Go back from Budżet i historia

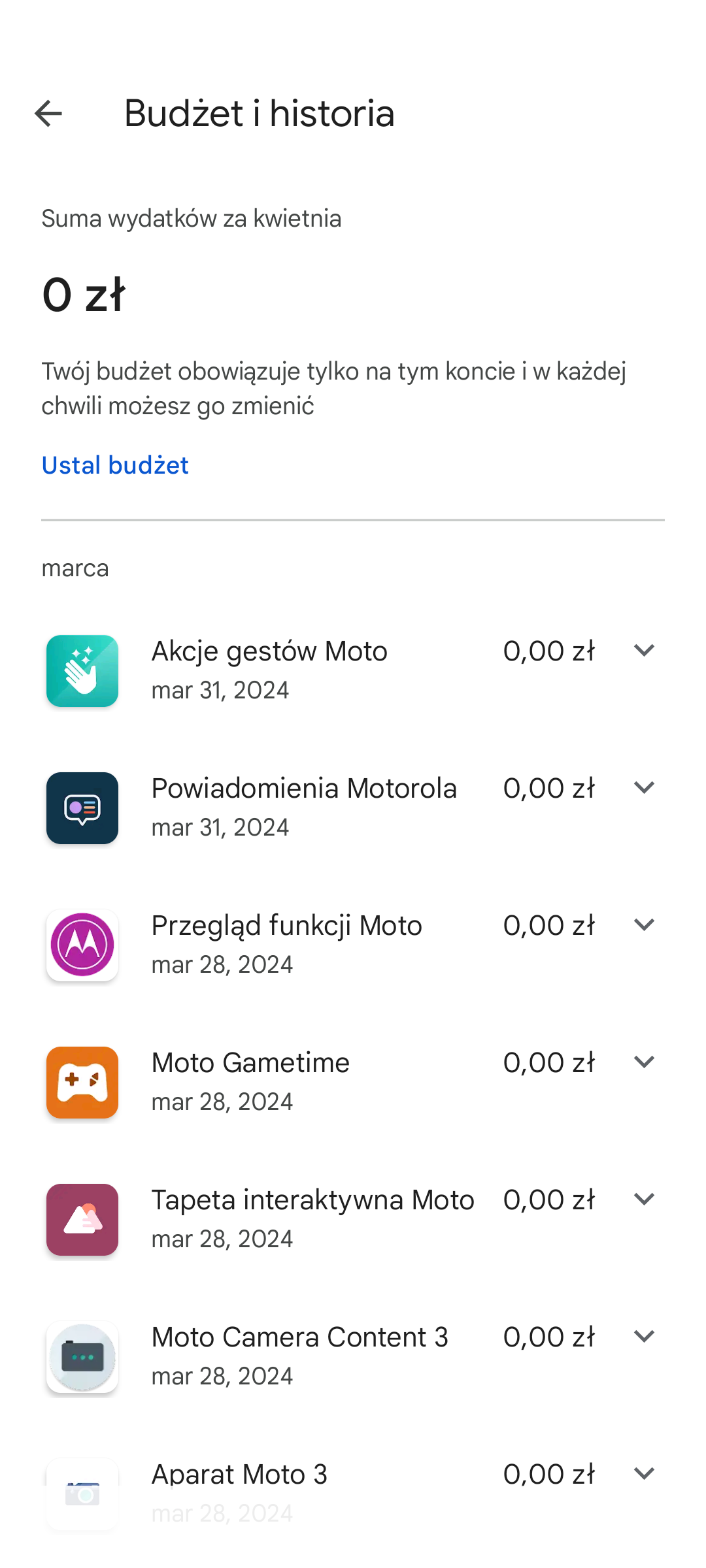click(48, 114)
